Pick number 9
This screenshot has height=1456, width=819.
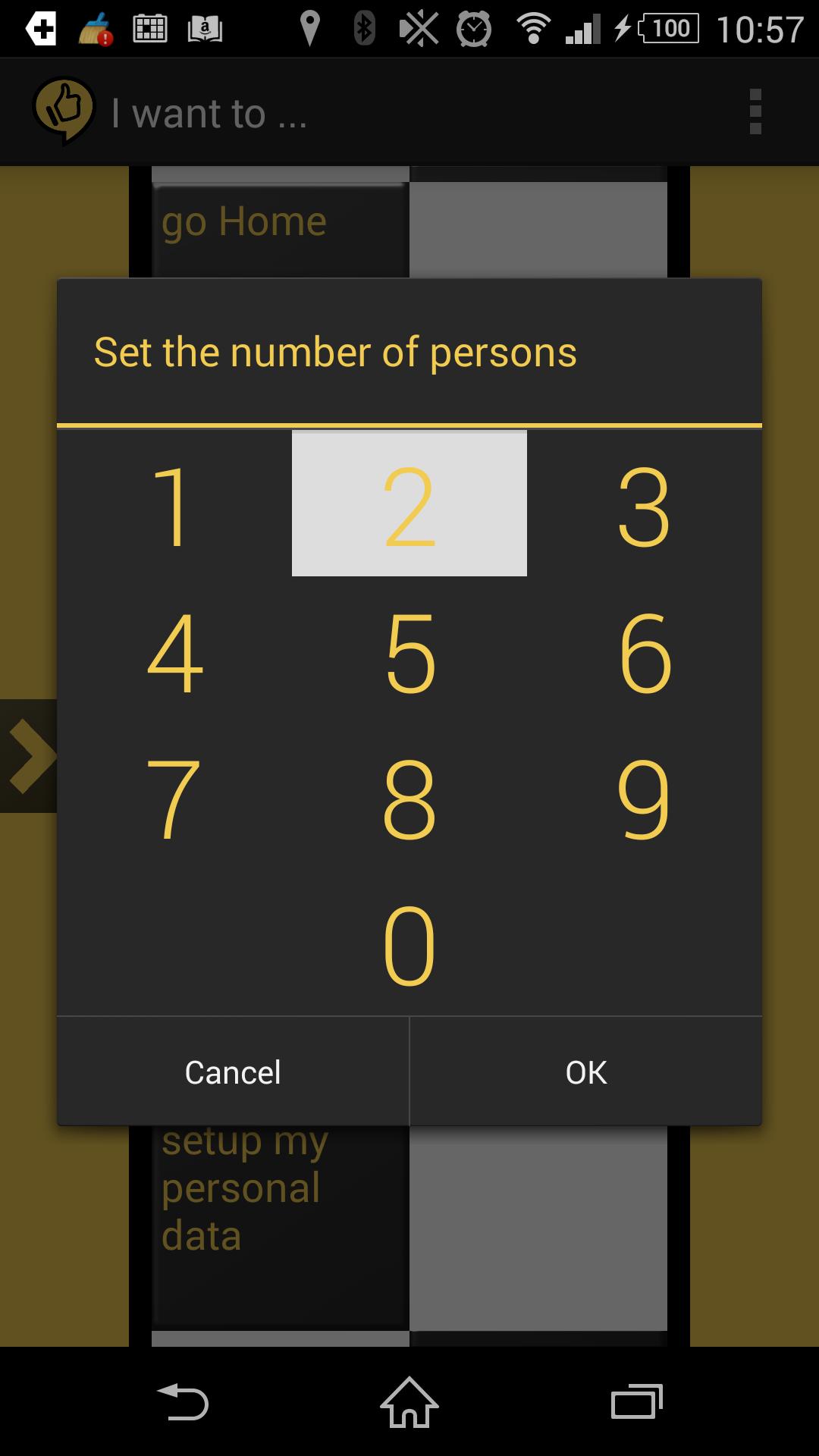point(644,799)
